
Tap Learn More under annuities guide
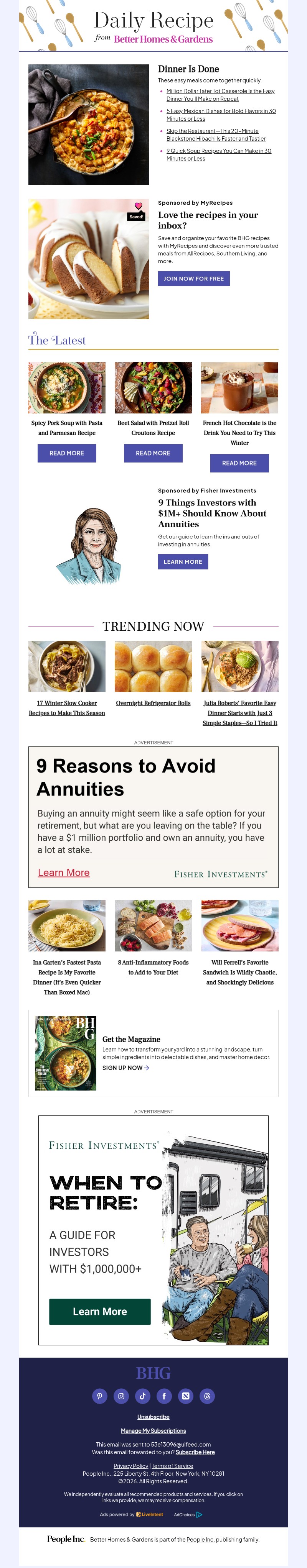[183, 562]
